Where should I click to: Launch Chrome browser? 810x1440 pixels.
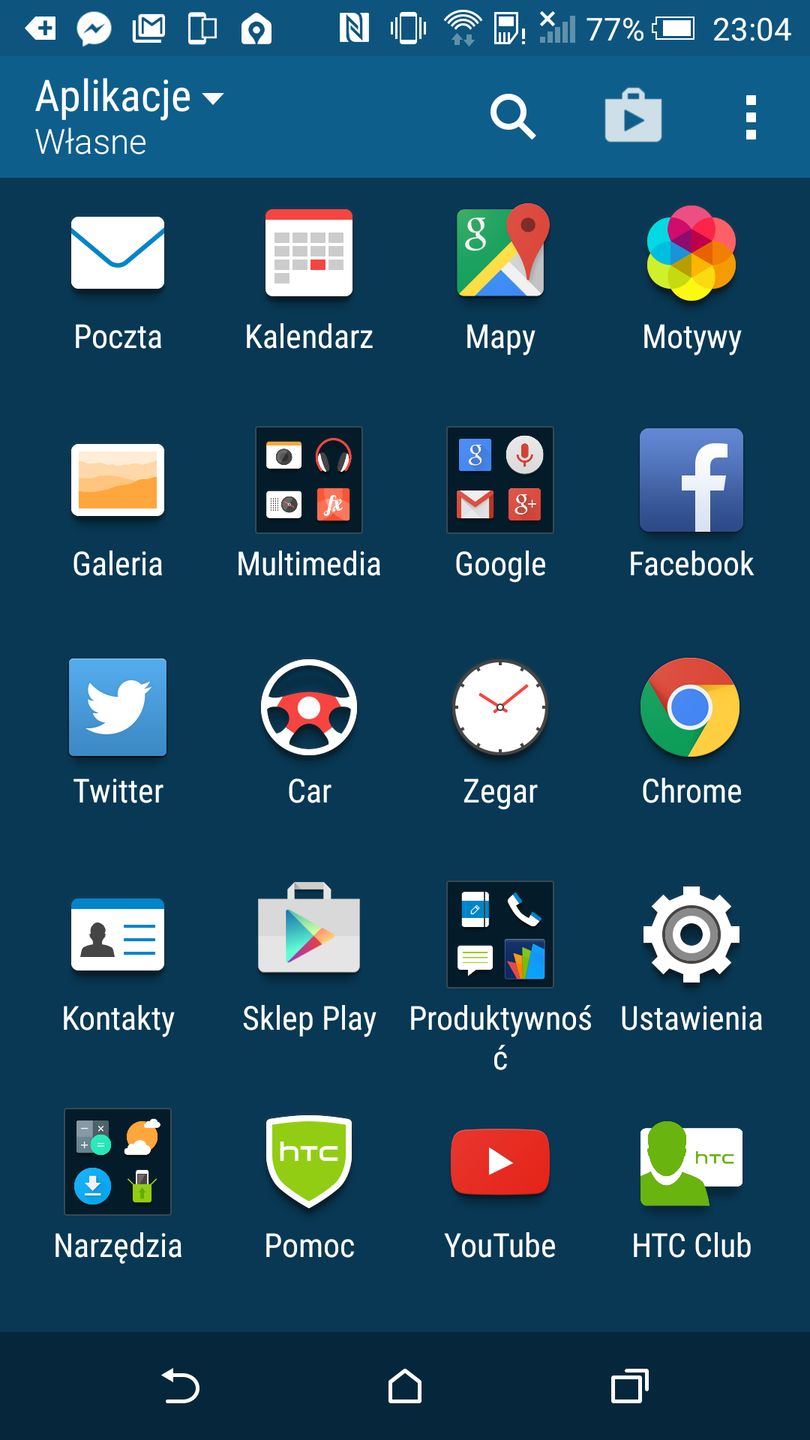click(x=691, y=707)
